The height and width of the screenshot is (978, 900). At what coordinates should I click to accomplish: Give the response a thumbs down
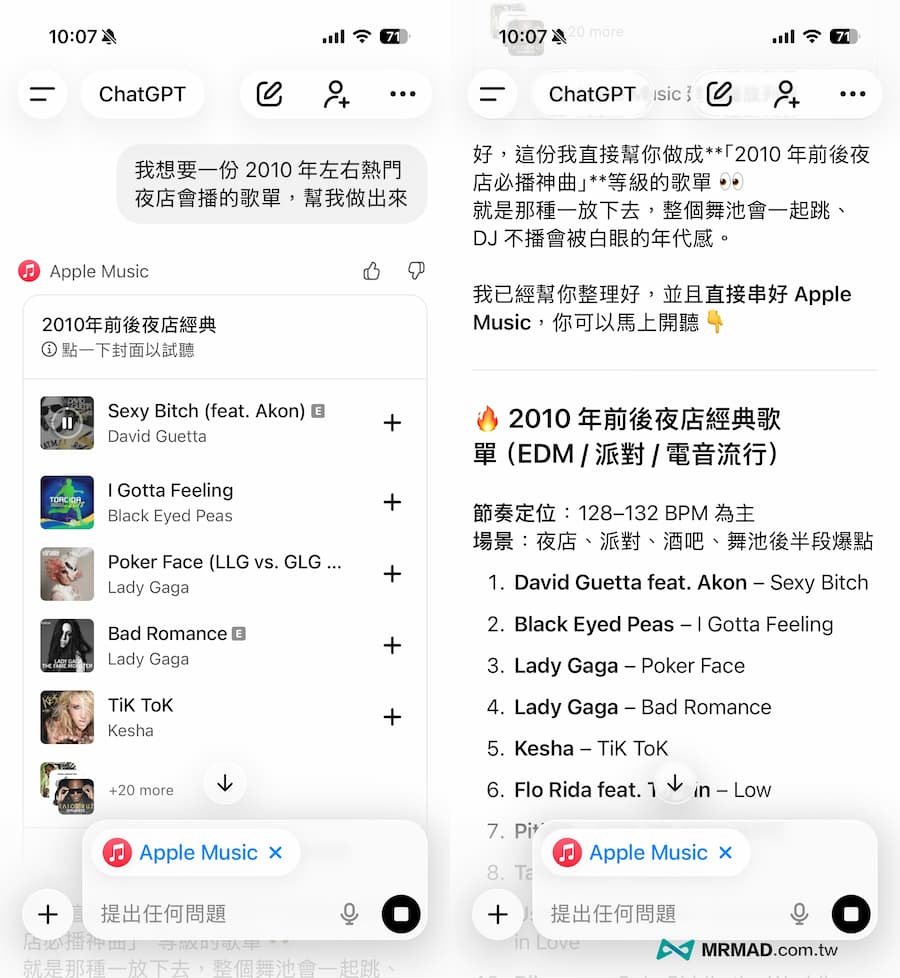(x=416, y=271)
